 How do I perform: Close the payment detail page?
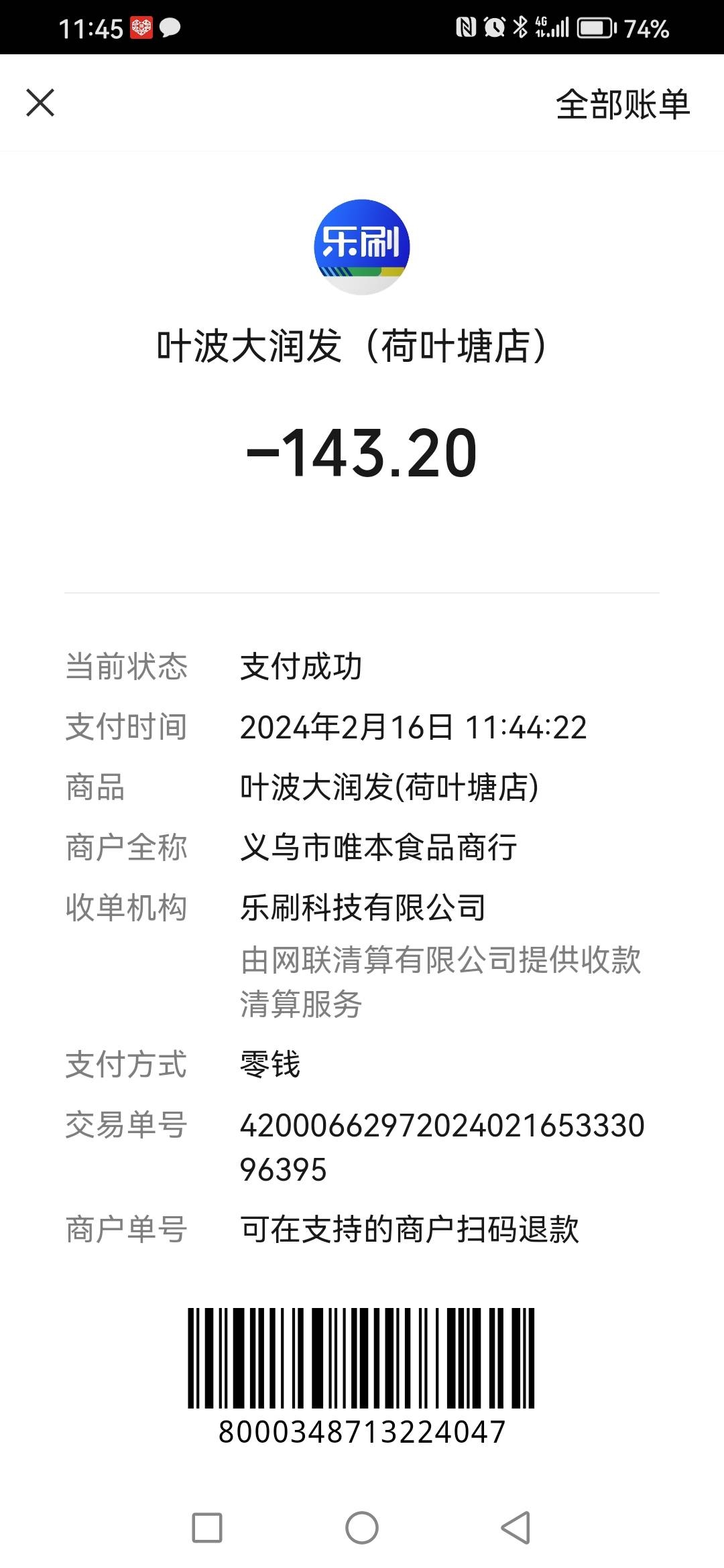[40, 103]
